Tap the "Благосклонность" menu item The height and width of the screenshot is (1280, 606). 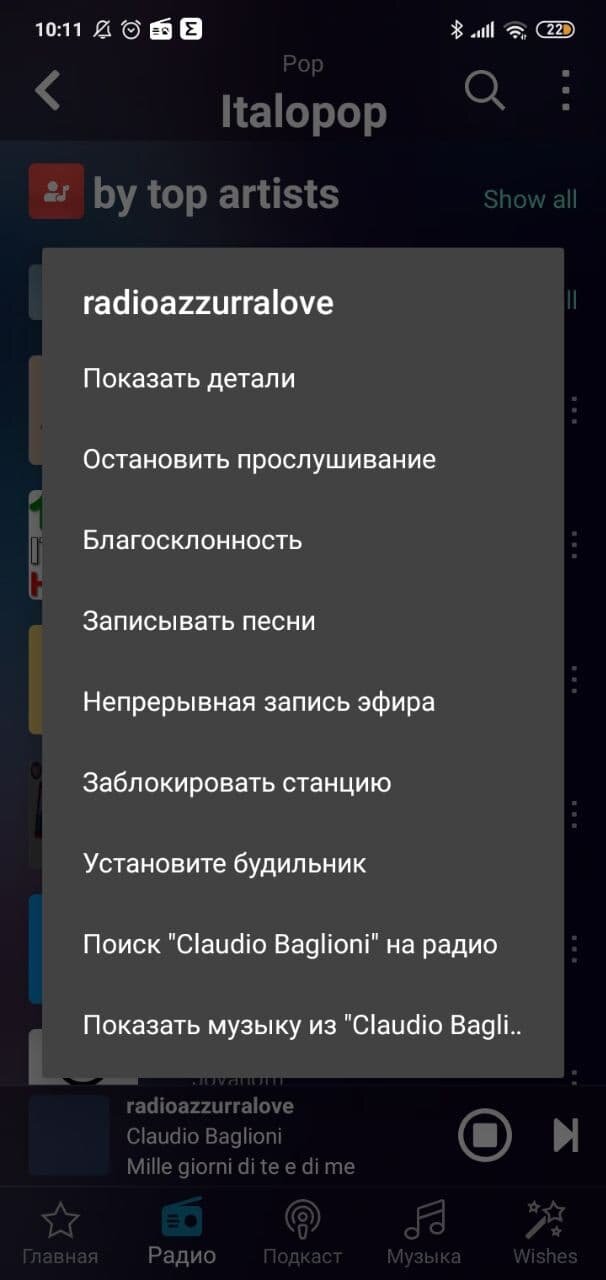[303, 541]
